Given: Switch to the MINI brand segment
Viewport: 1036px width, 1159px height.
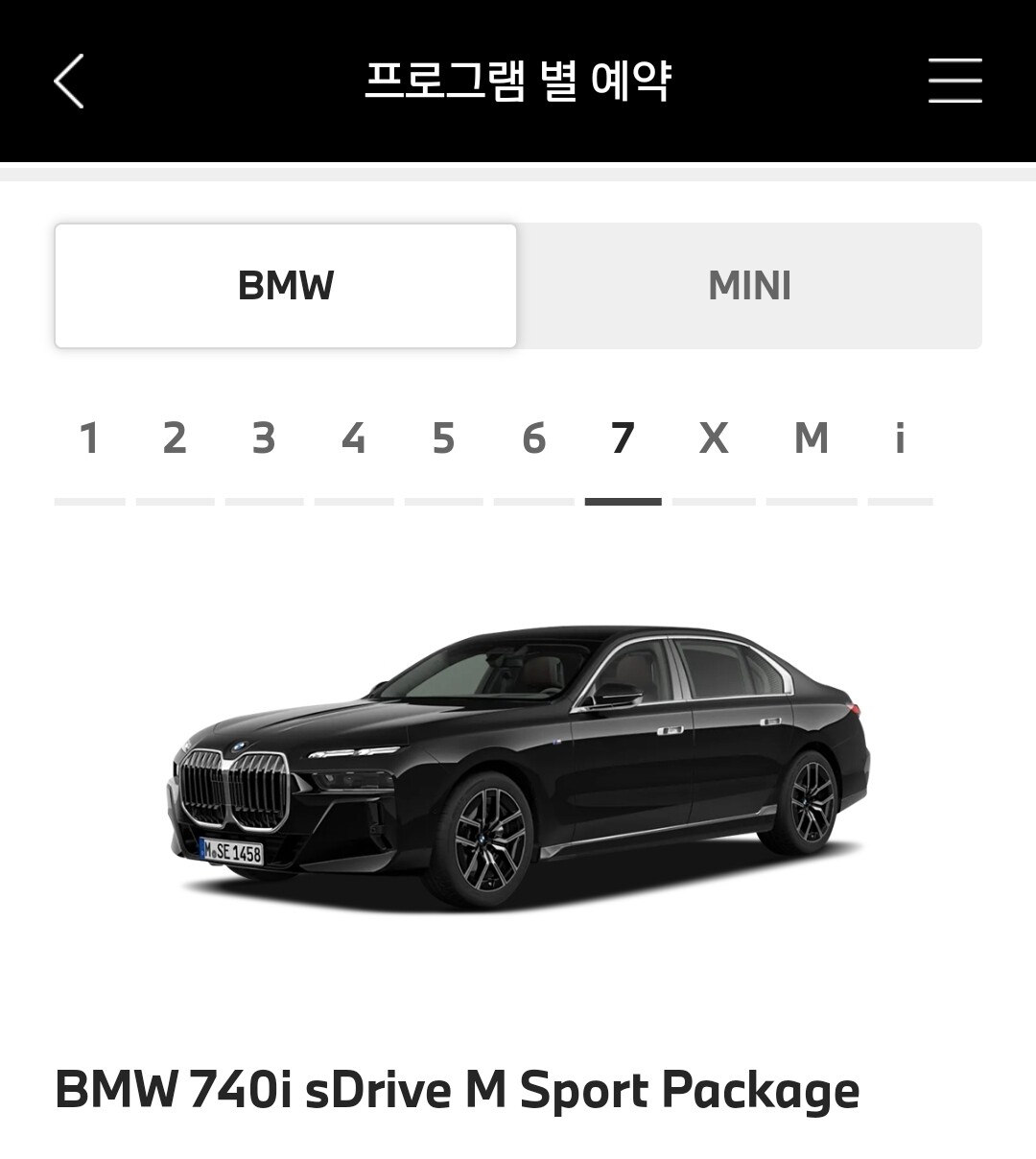Looking at the screenshot, I should [749, 286].
